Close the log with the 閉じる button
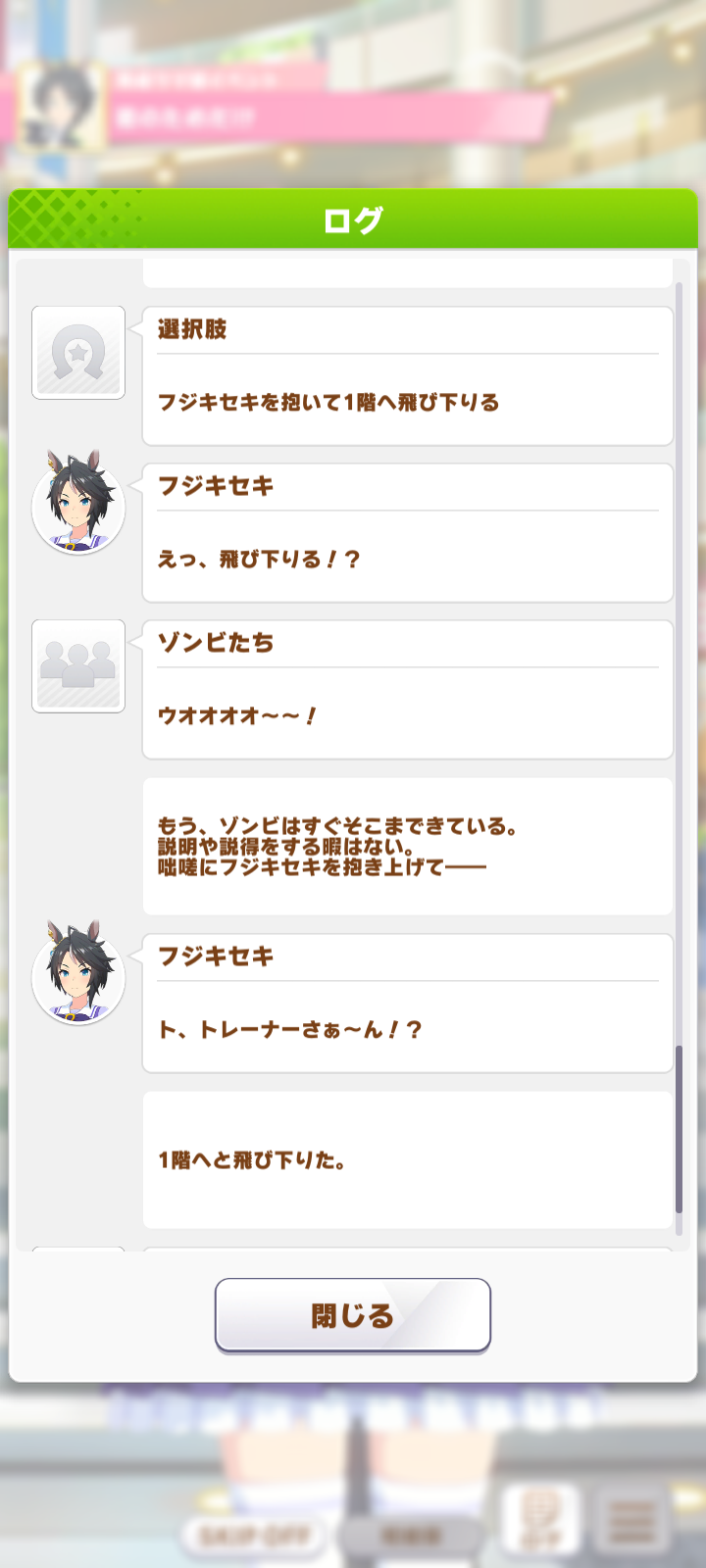 pyautogui.click(x=353, y=1315)
